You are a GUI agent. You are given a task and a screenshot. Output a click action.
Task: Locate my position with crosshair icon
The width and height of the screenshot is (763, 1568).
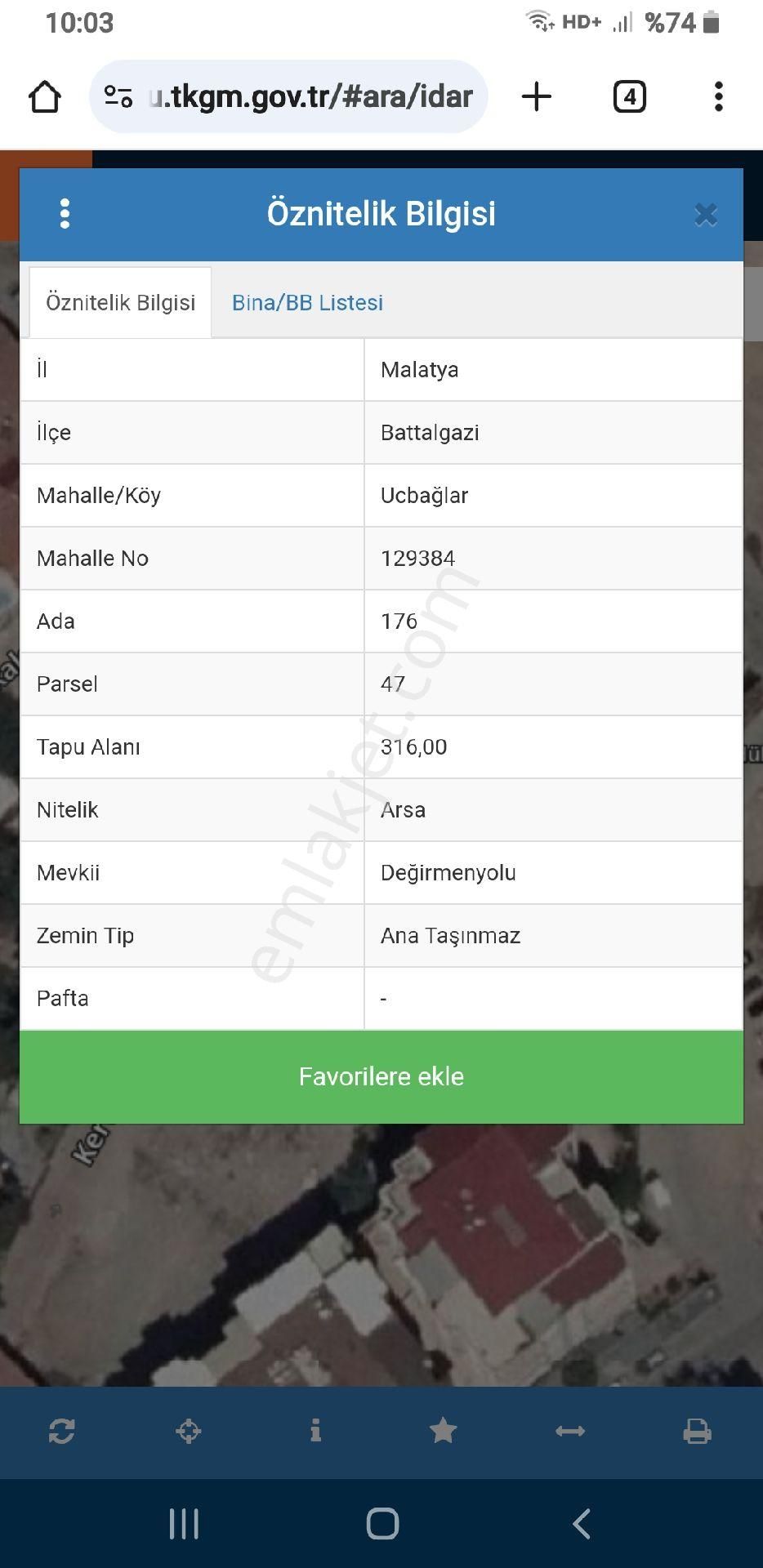[189, 1431]
